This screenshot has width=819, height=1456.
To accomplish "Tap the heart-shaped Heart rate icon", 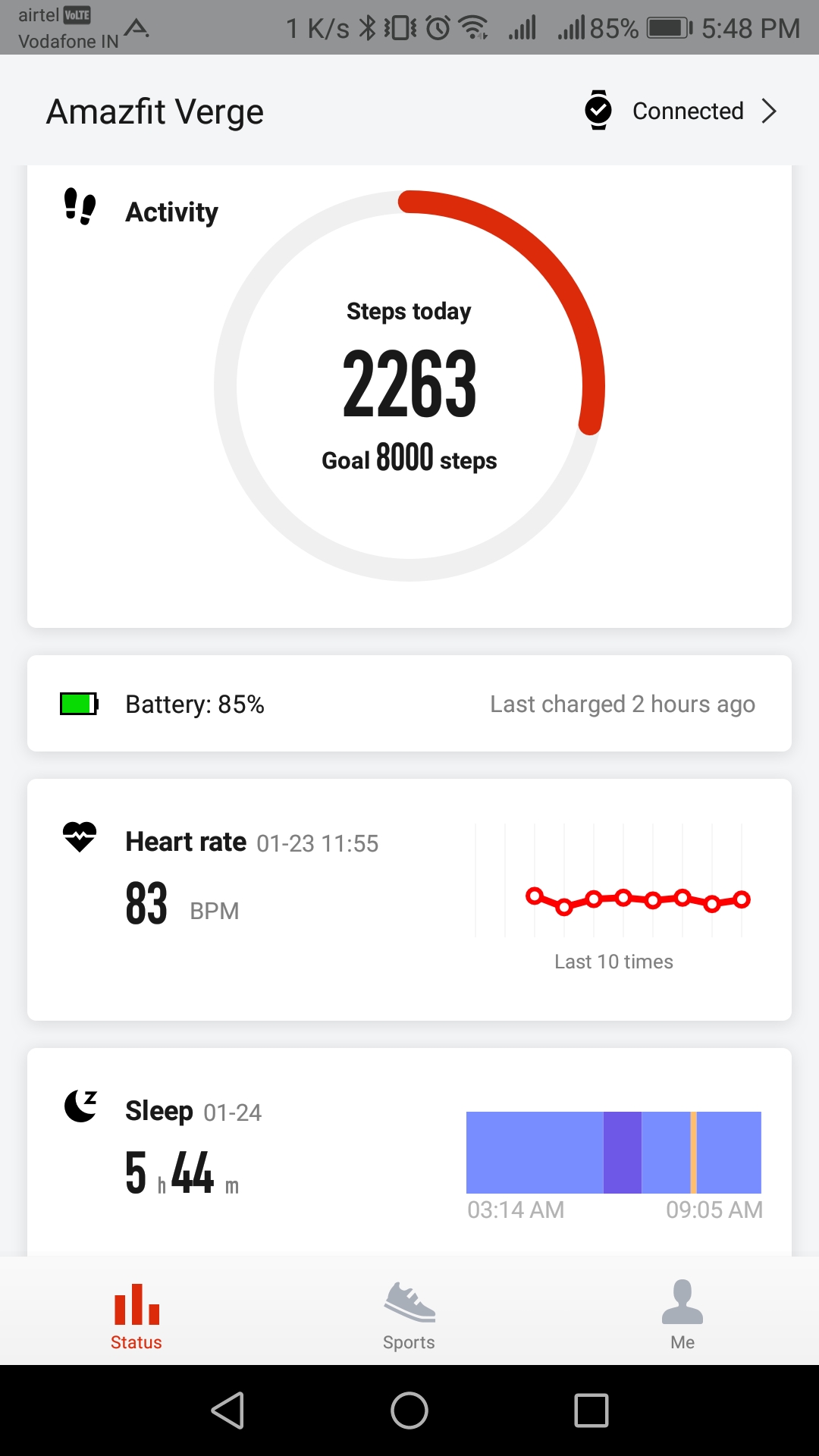I will click(80, 836).
